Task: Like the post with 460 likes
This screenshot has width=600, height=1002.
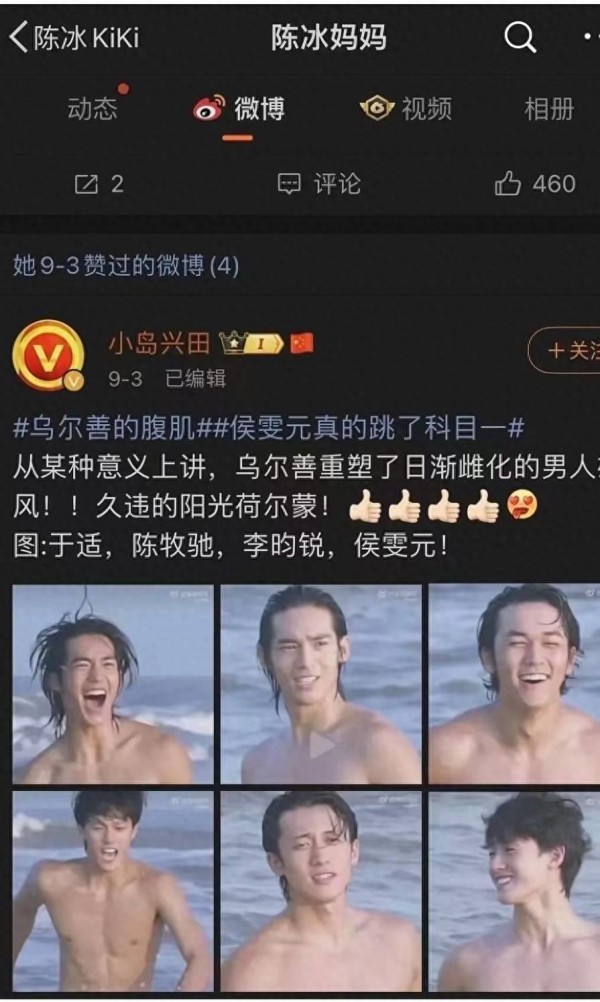Action: coord(535,184)
